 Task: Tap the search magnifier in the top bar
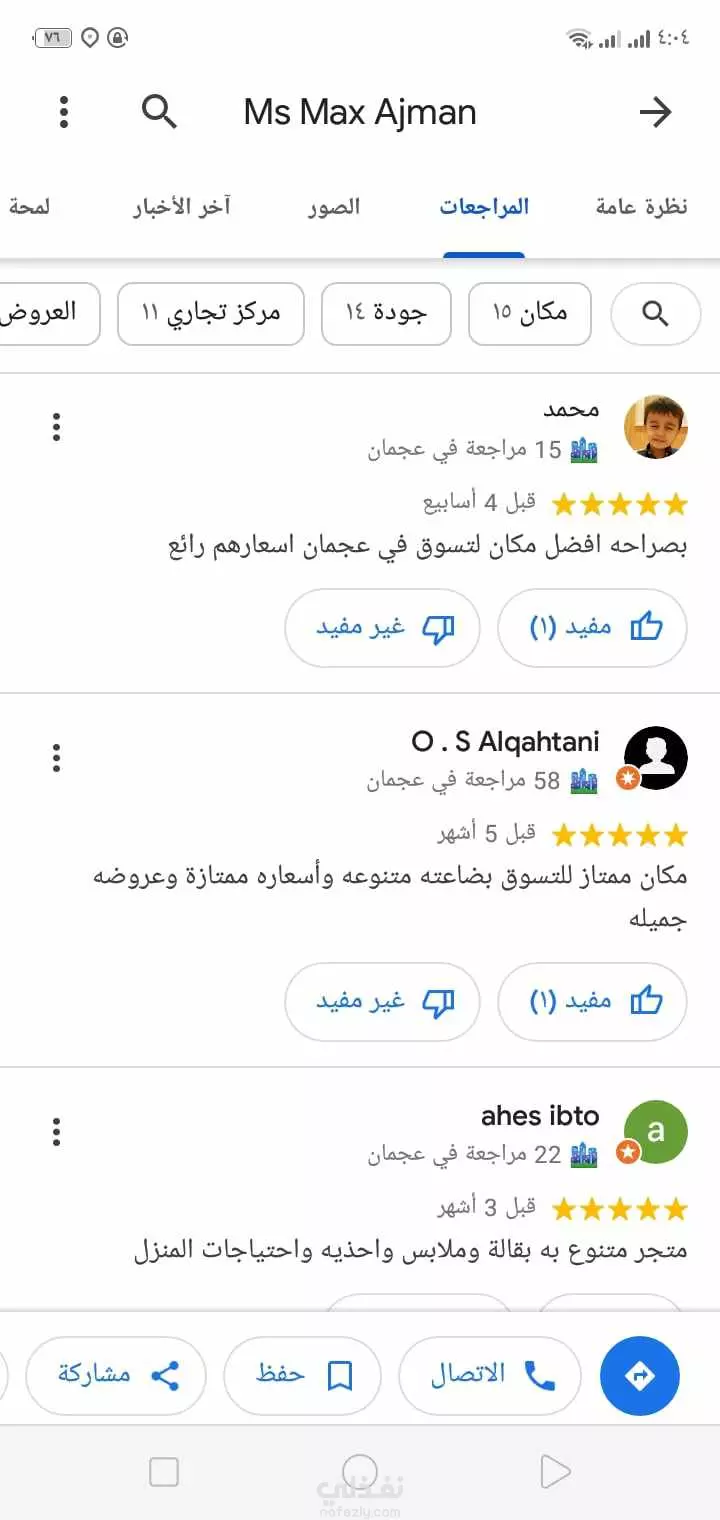click(x=160, y=112)
